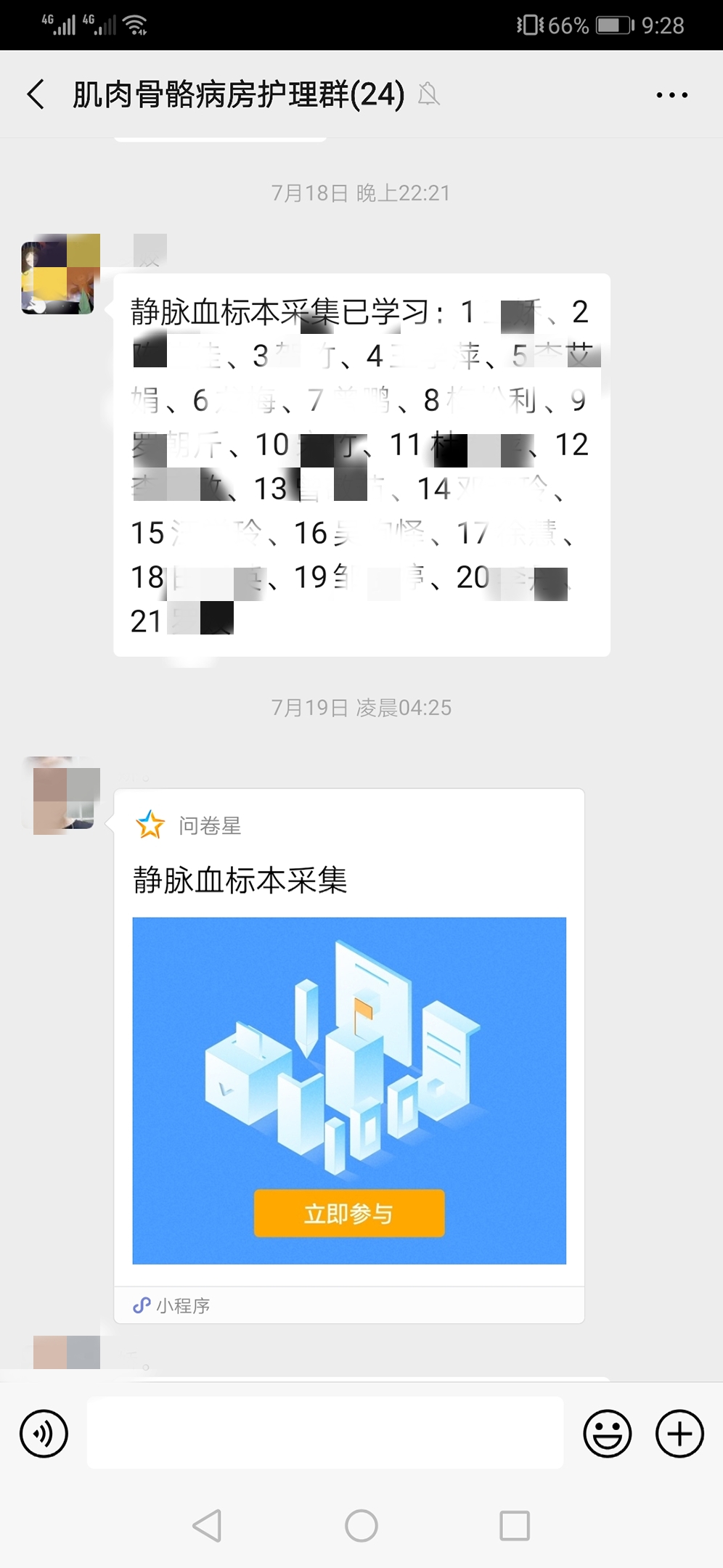This screenshot has height=1568, width=723.
Task: Open the plus attachment menu
Action: 679,1434
